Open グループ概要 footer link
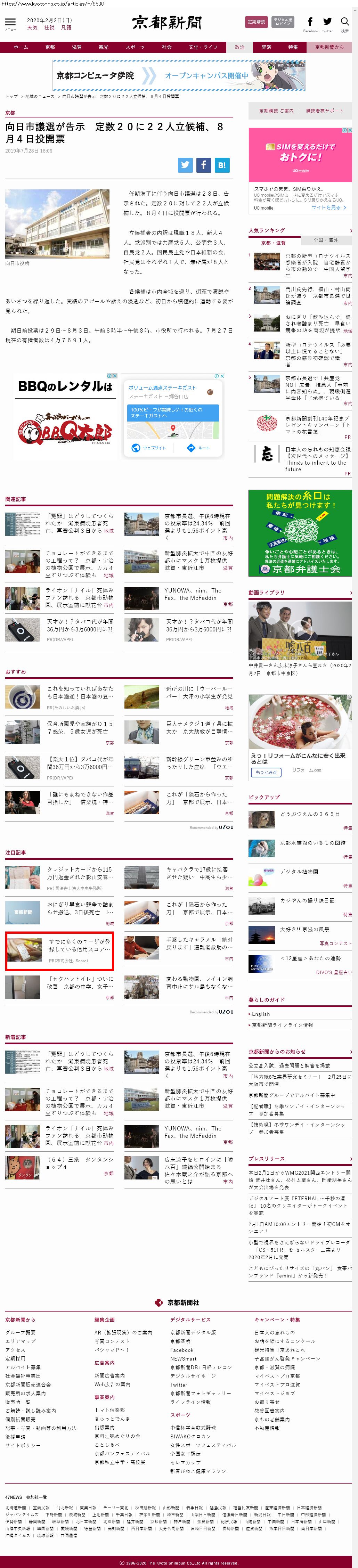 click(21, 1332)
